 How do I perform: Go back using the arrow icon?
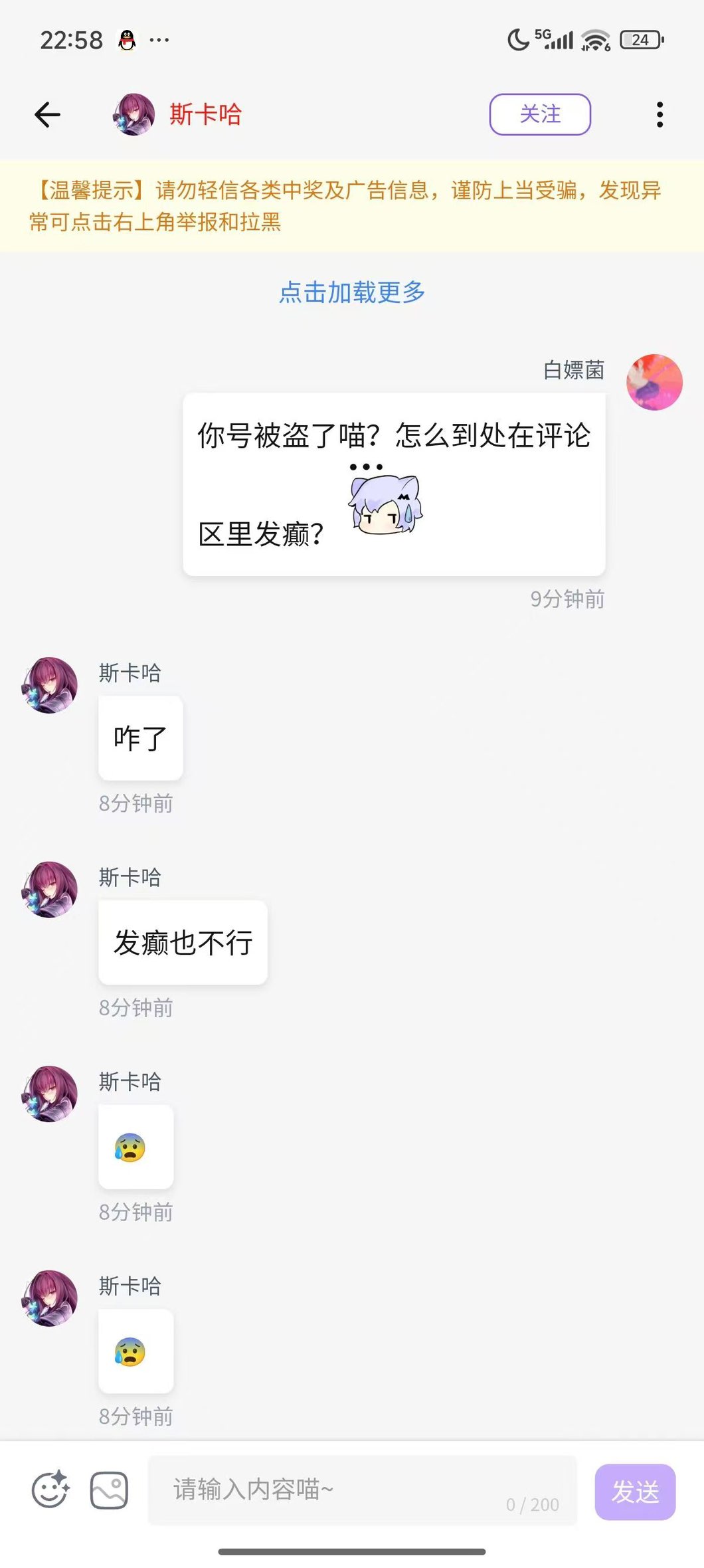pyautogui.click(x=47, y=114)
